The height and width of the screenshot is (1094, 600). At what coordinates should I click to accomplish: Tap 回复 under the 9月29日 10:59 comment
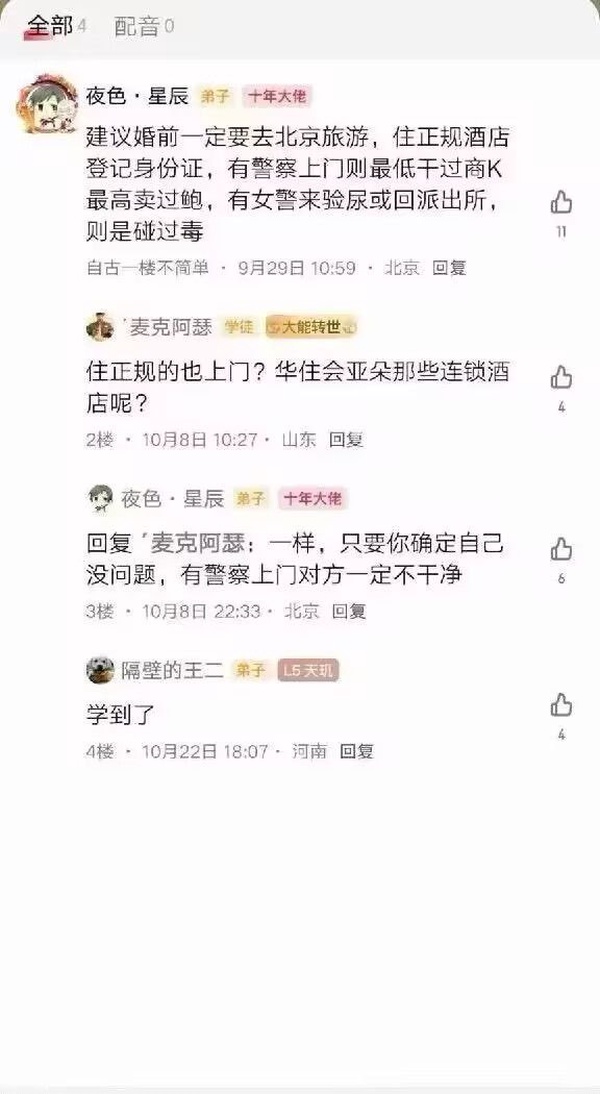[x=449, y=268]
